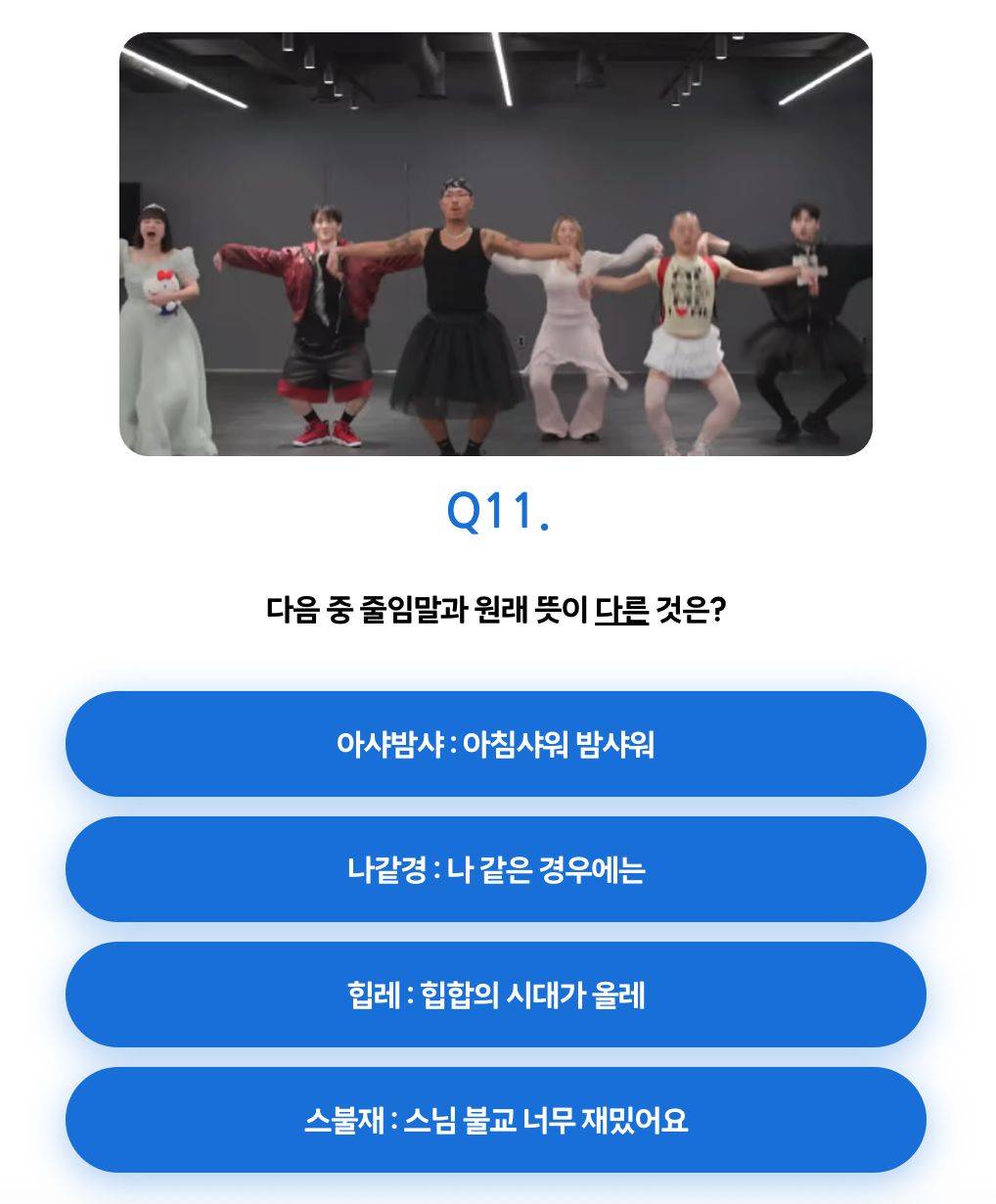Click the dance practice video thumbnail

pos(498,245)
